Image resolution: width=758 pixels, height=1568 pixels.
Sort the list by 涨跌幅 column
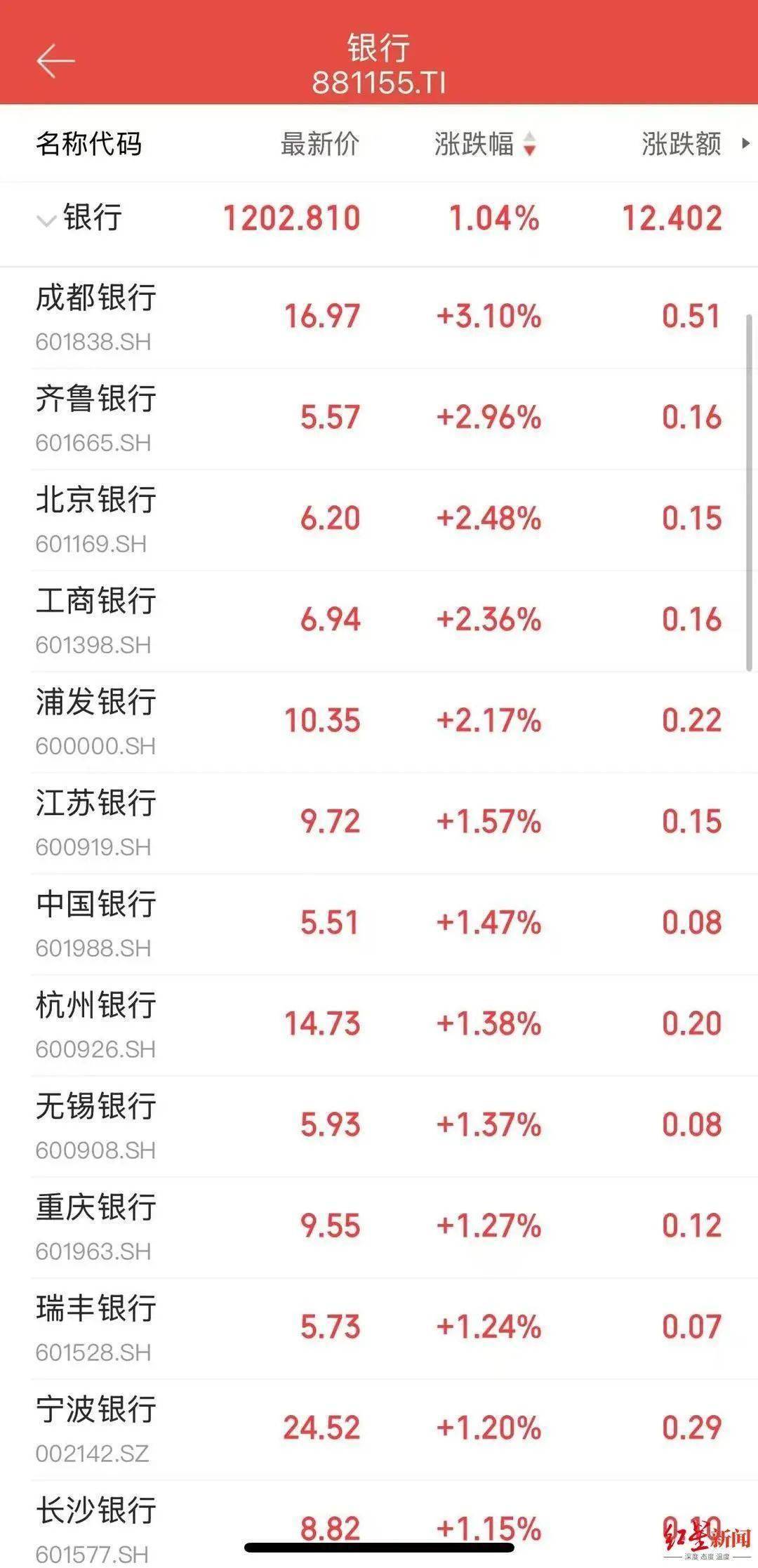[475, 144]
